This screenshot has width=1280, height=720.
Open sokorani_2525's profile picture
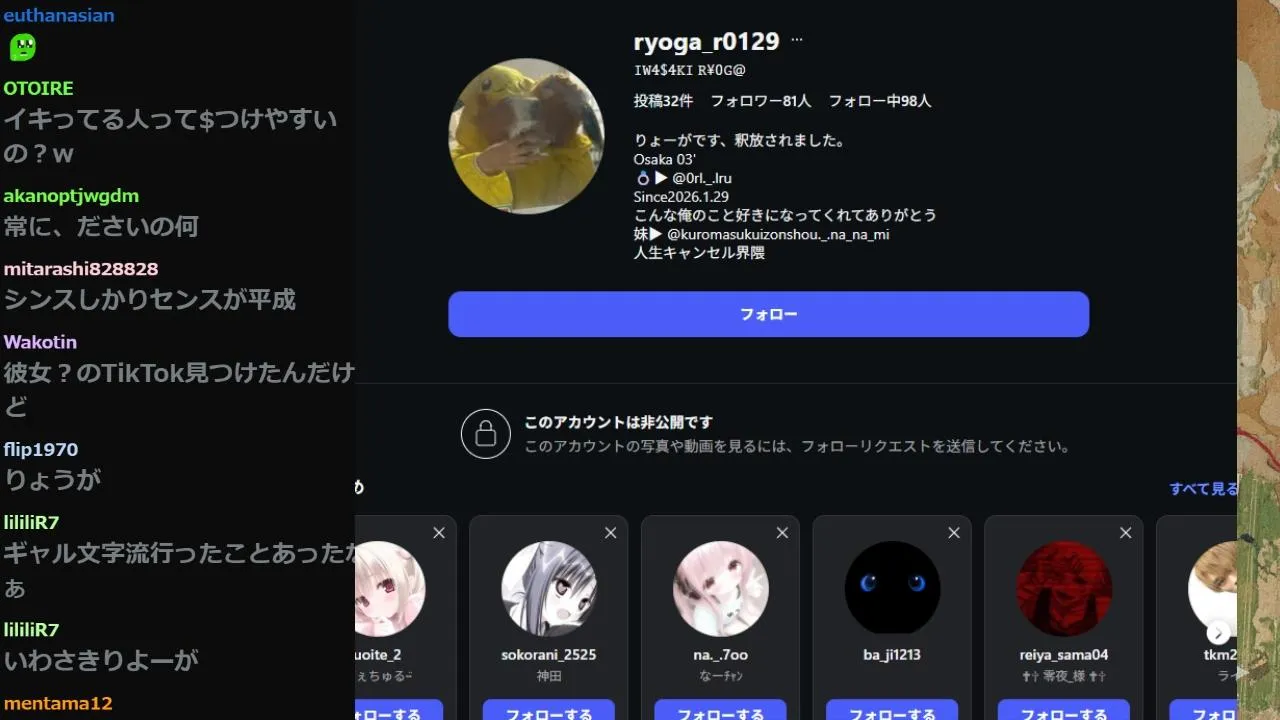[x=548, y=589]
